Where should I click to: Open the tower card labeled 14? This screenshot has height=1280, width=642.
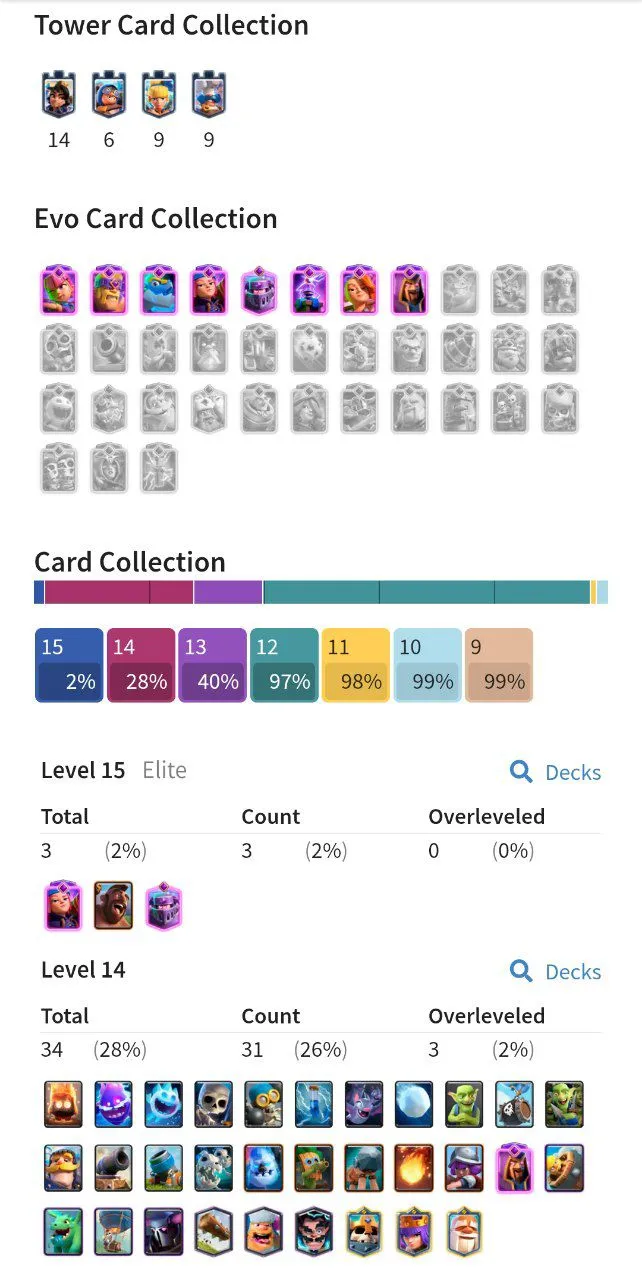[59, 95]
